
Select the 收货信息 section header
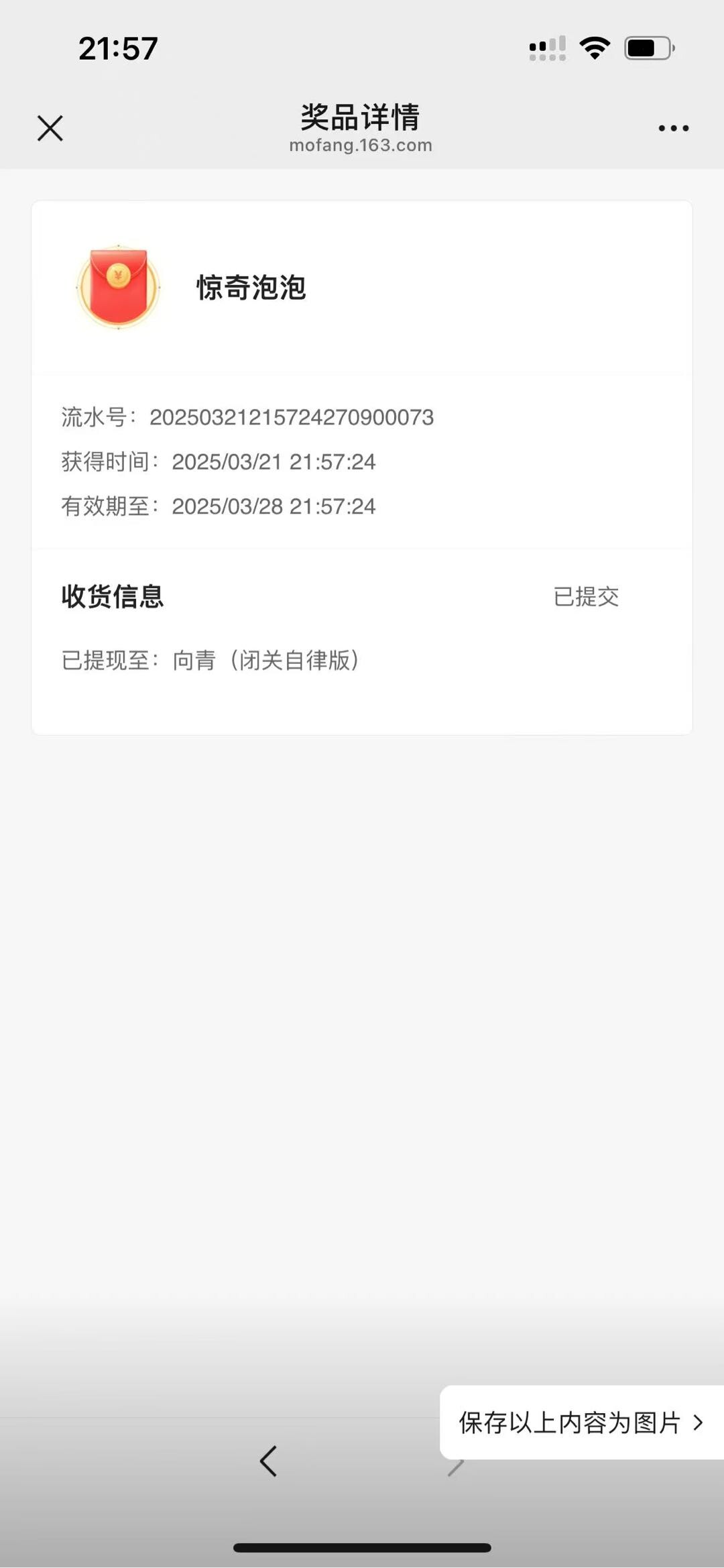coord(113,596)
